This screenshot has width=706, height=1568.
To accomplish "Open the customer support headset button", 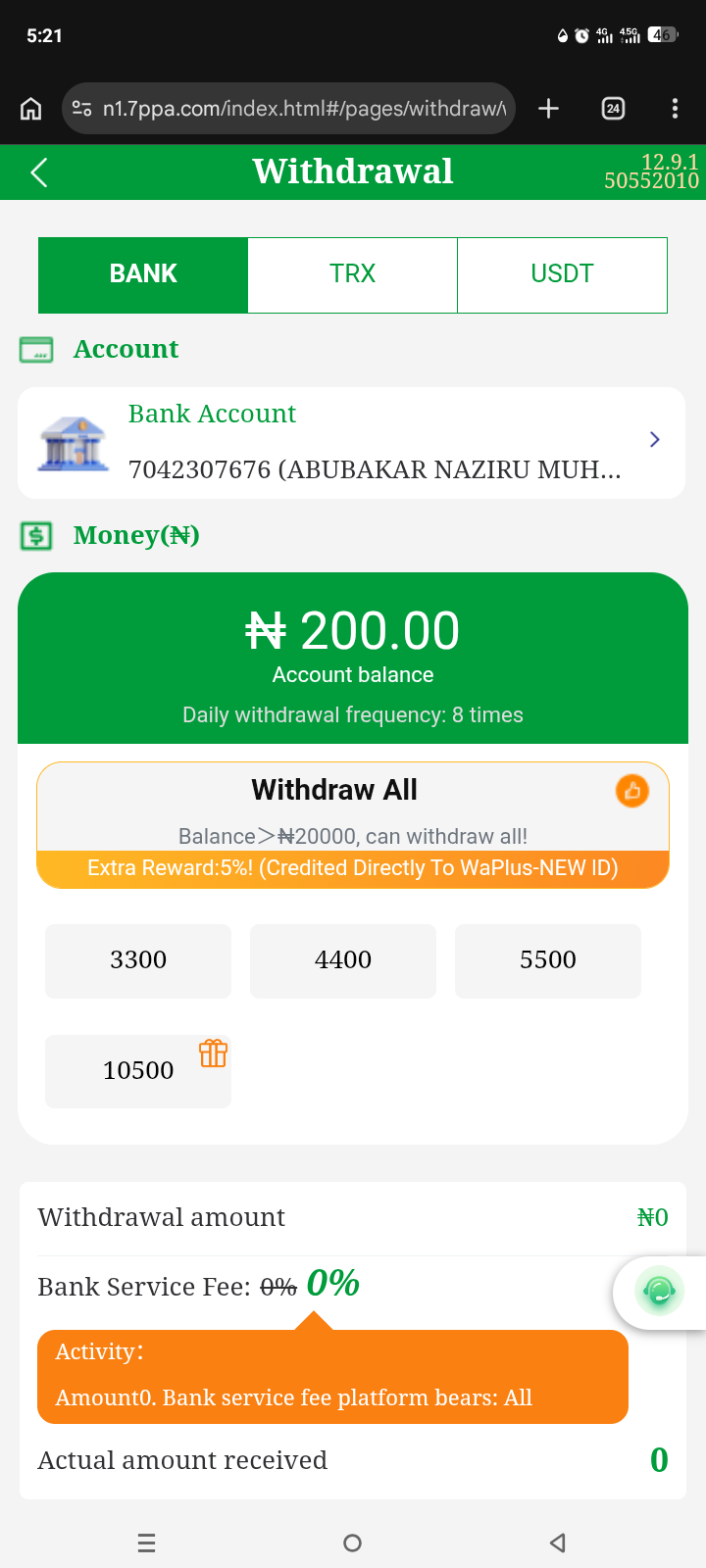I will coord(659,1293).
